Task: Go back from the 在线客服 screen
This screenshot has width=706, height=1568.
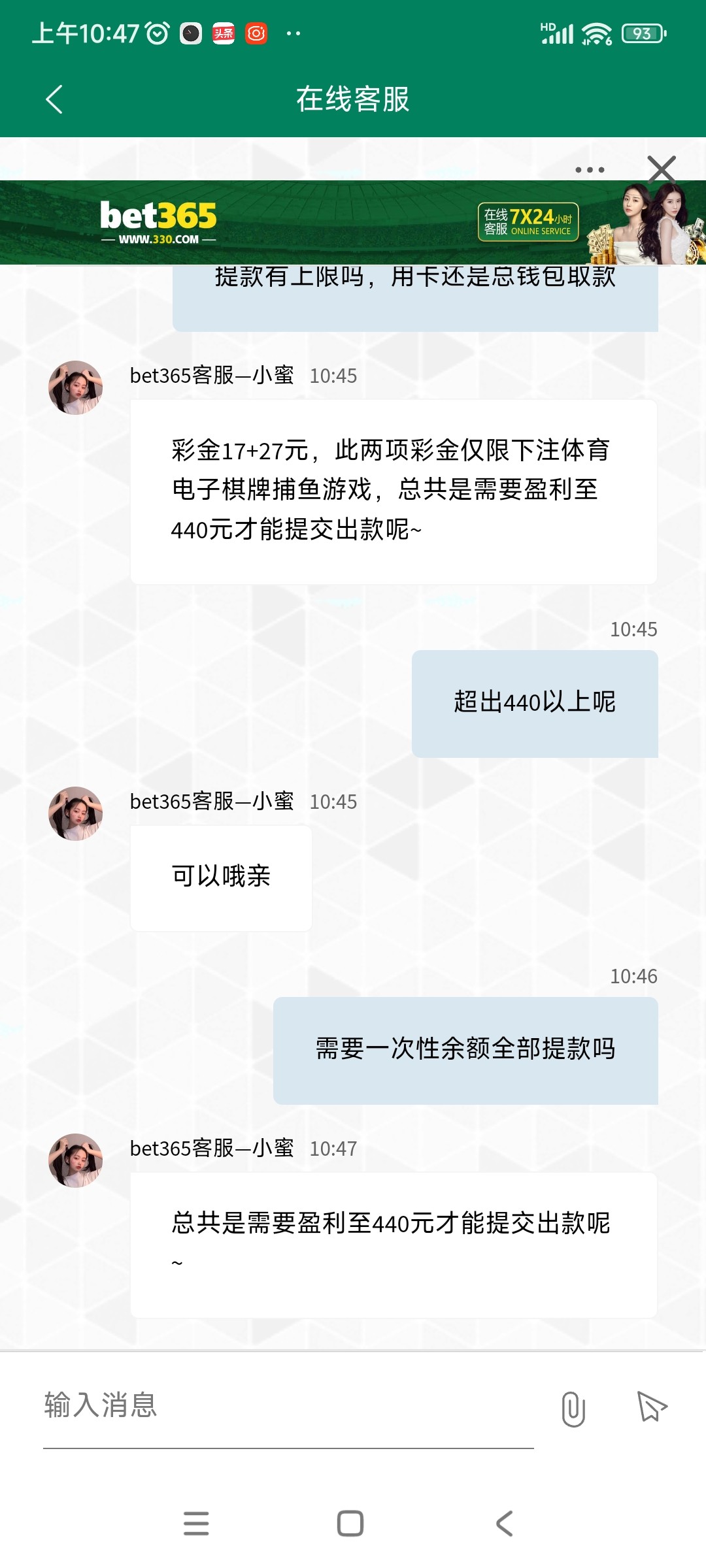Action: 54,99
